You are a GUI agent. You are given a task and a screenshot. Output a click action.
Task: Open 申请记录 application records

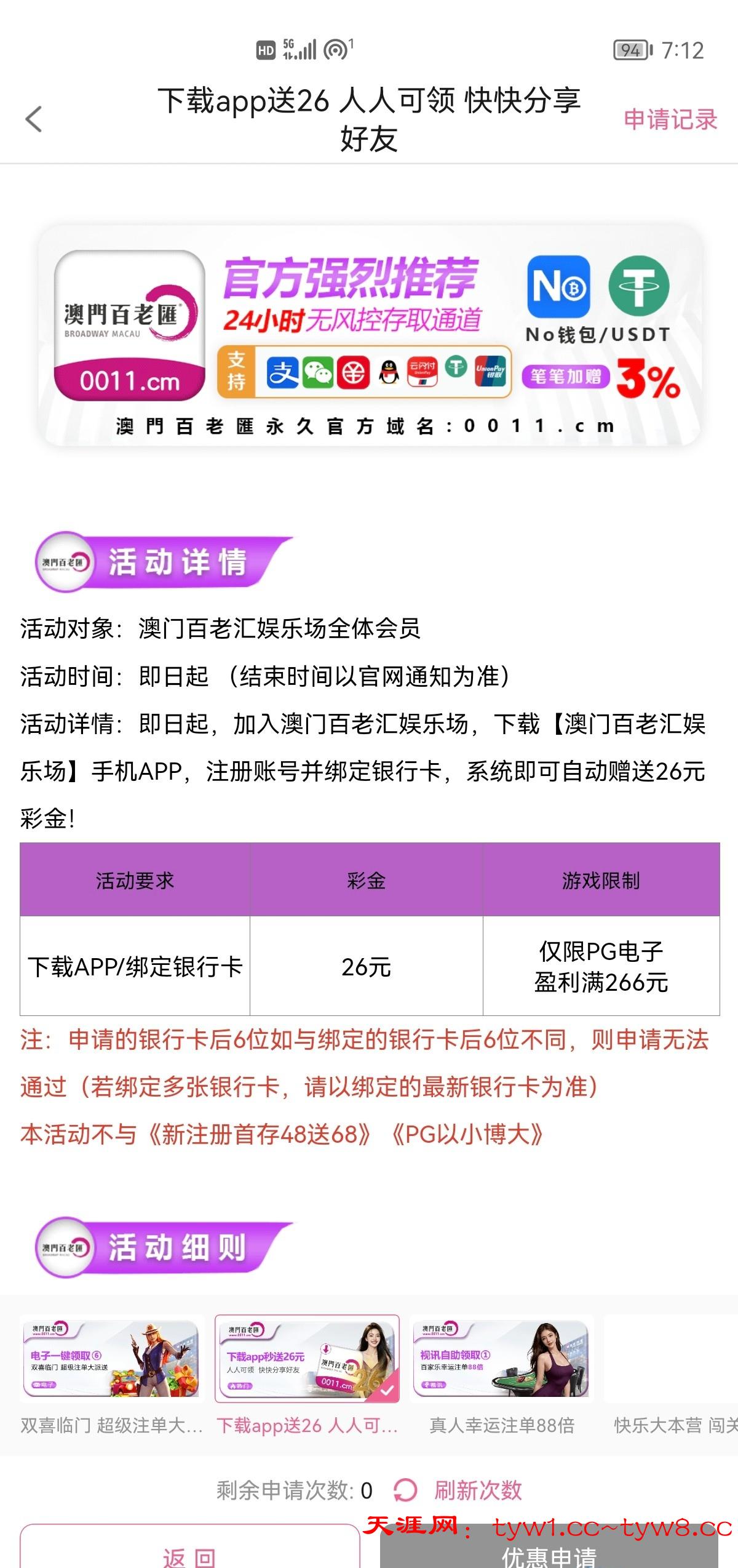point(670,119)
